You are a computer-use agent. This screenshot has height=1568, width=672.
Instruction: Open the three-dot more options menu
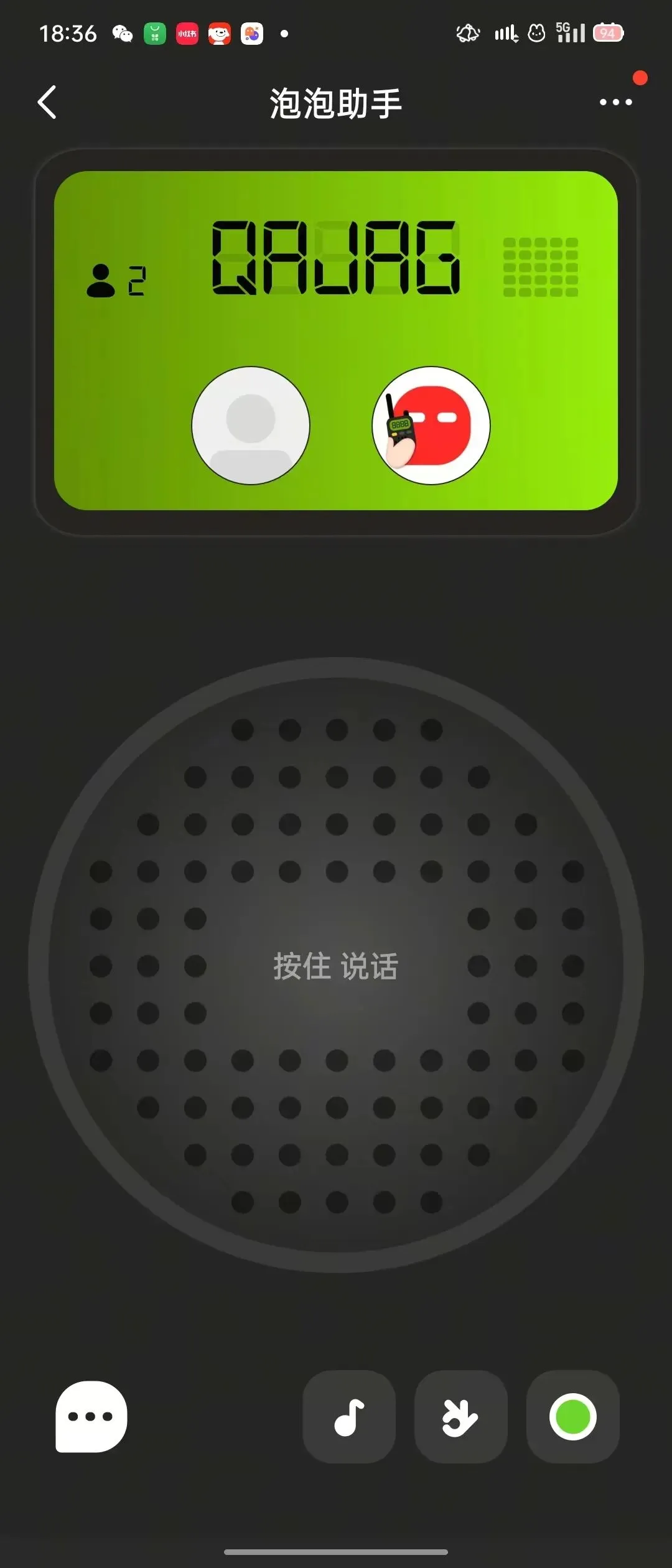[x=615, y=102]
